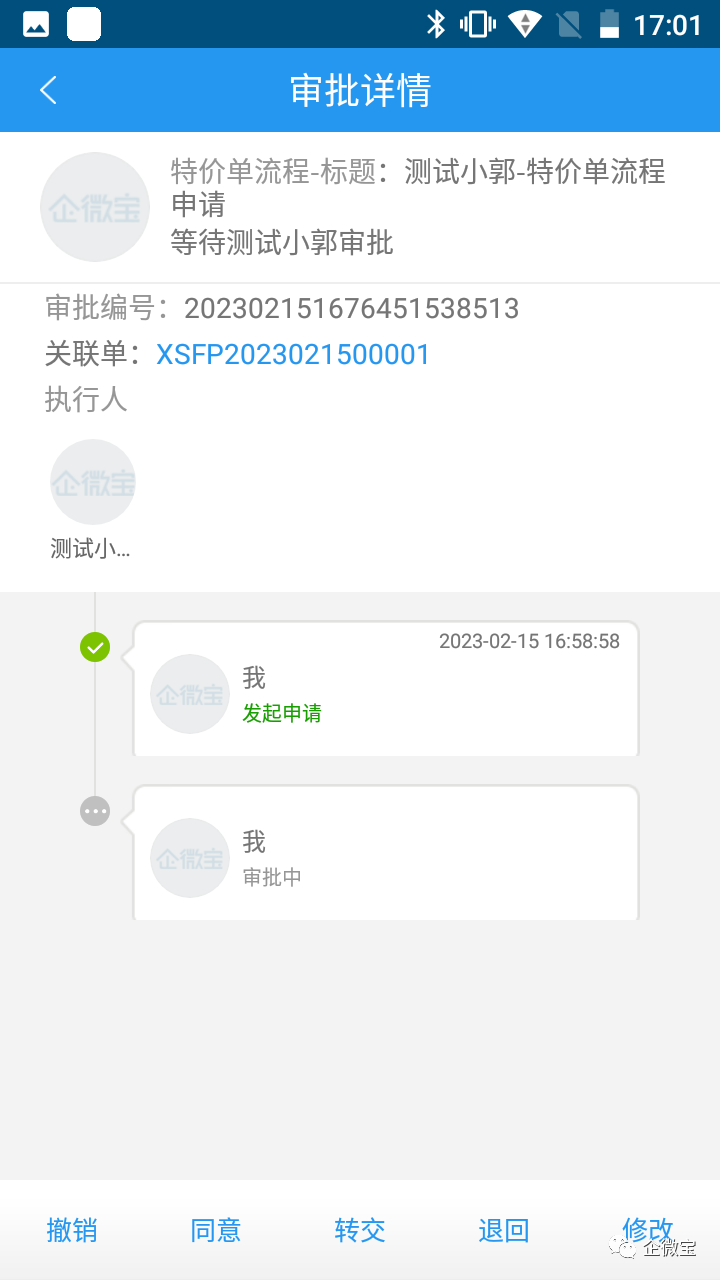Tap the Wi-Fi indicator in status bar
Viewport: 720px width, 1280px height.
[522, 24]
